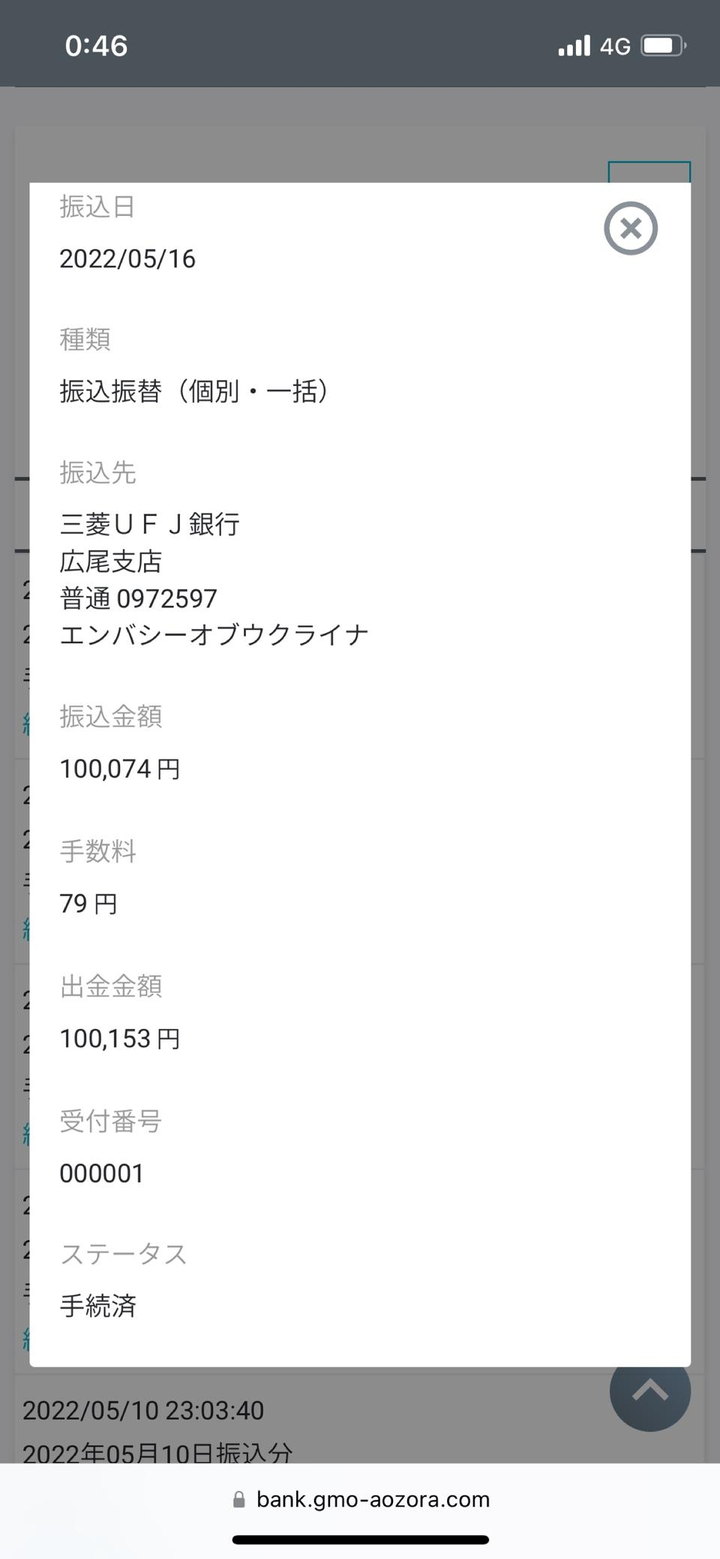Tap the scroll-to-top arrow button
The image size is (720, 1559).
point(650,1390)
